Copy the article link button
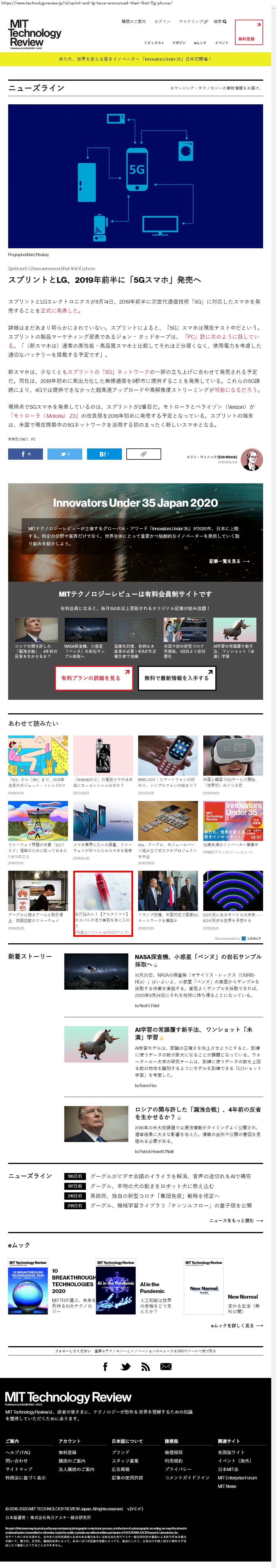This screenshot has width=276, height=1568. click(x=143, y=454)
